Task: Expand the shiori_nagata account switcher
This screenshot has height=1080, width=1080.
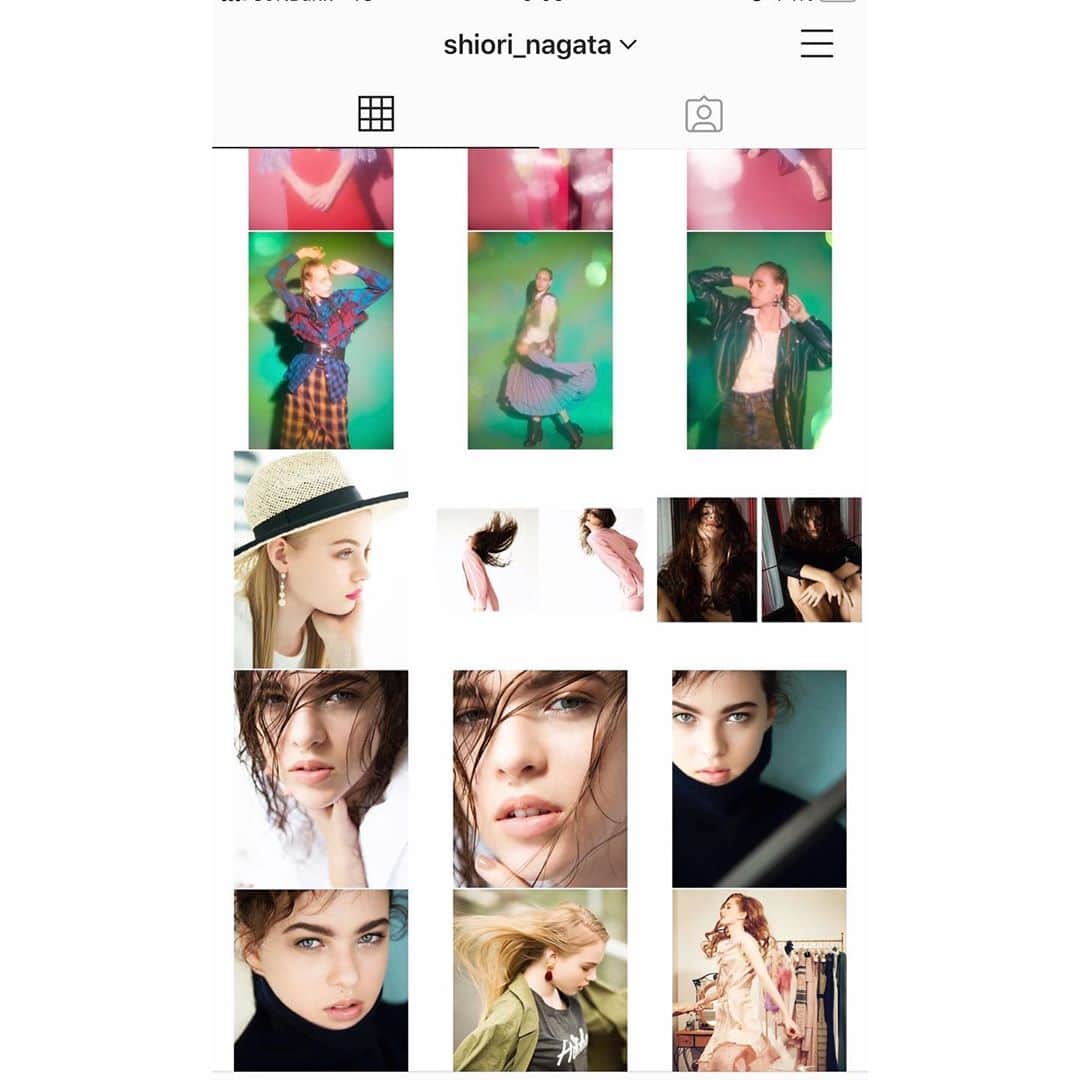Action: pyautogui.click(x=540, y=45)
